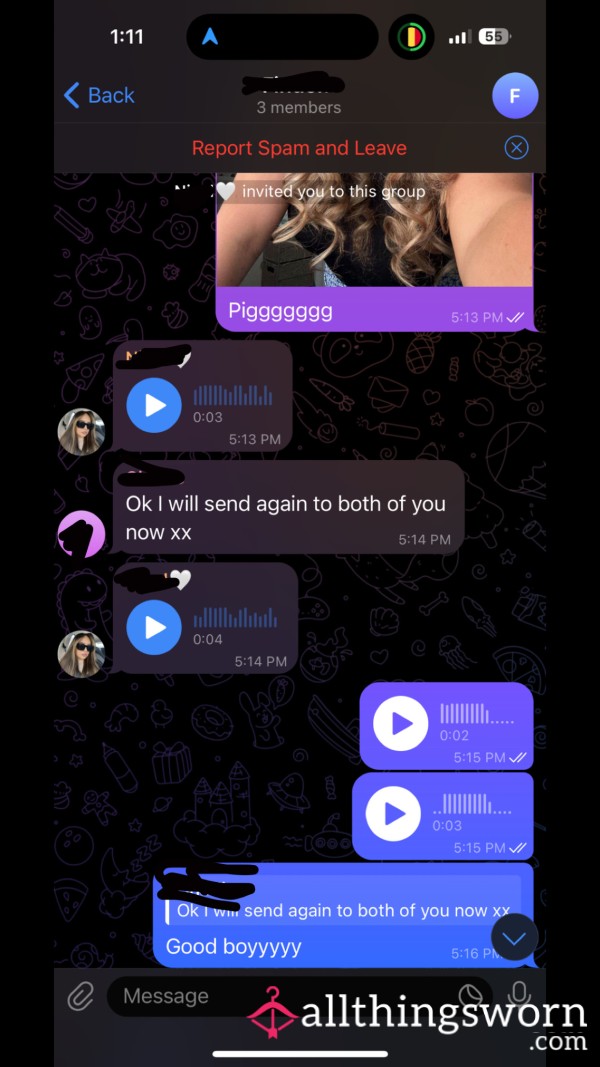Play the sent 0:02 voice message
The image size is (600, 1067).
(x=401, y=723)
